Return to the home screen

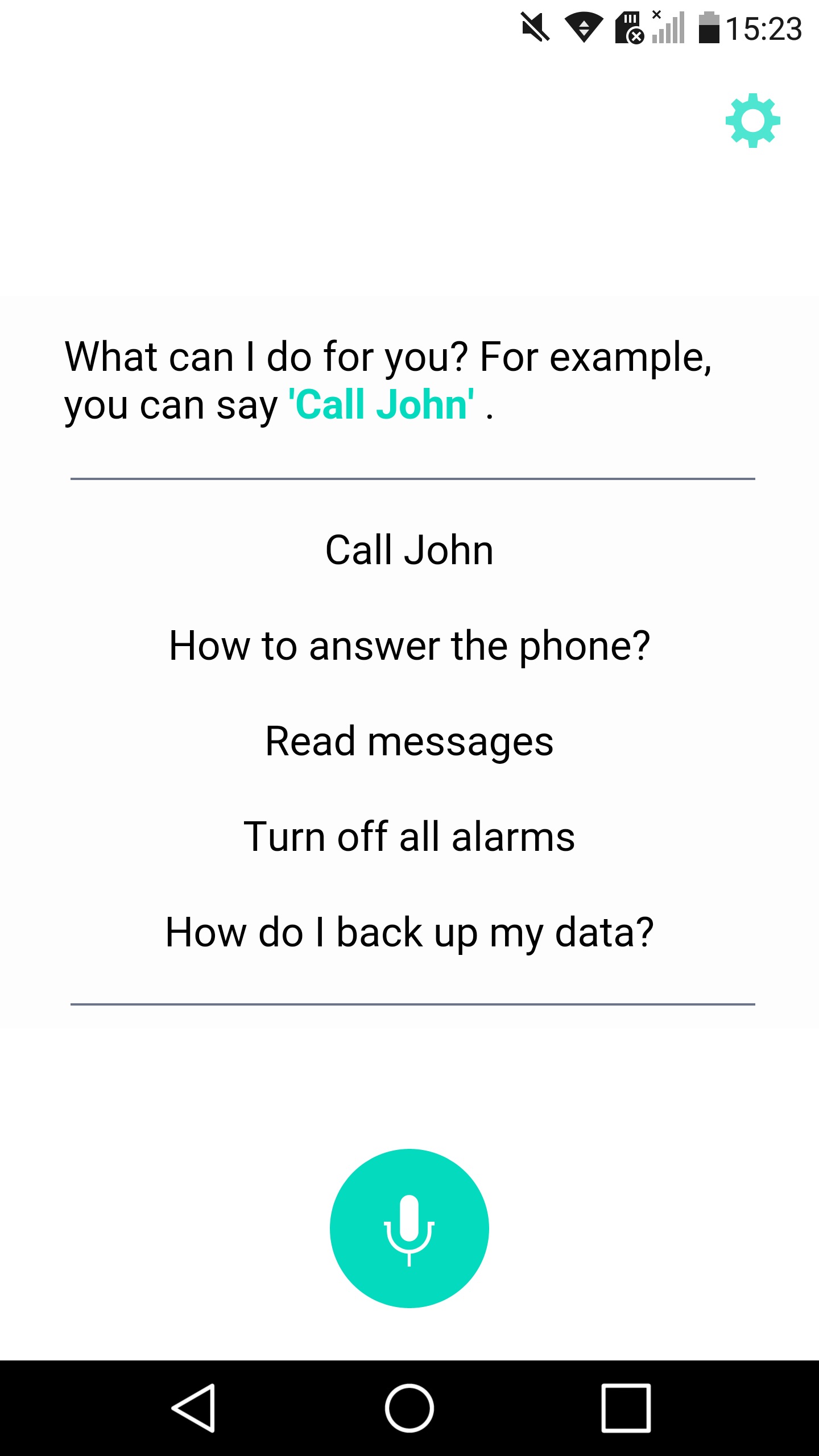(x=409, y=1408)
